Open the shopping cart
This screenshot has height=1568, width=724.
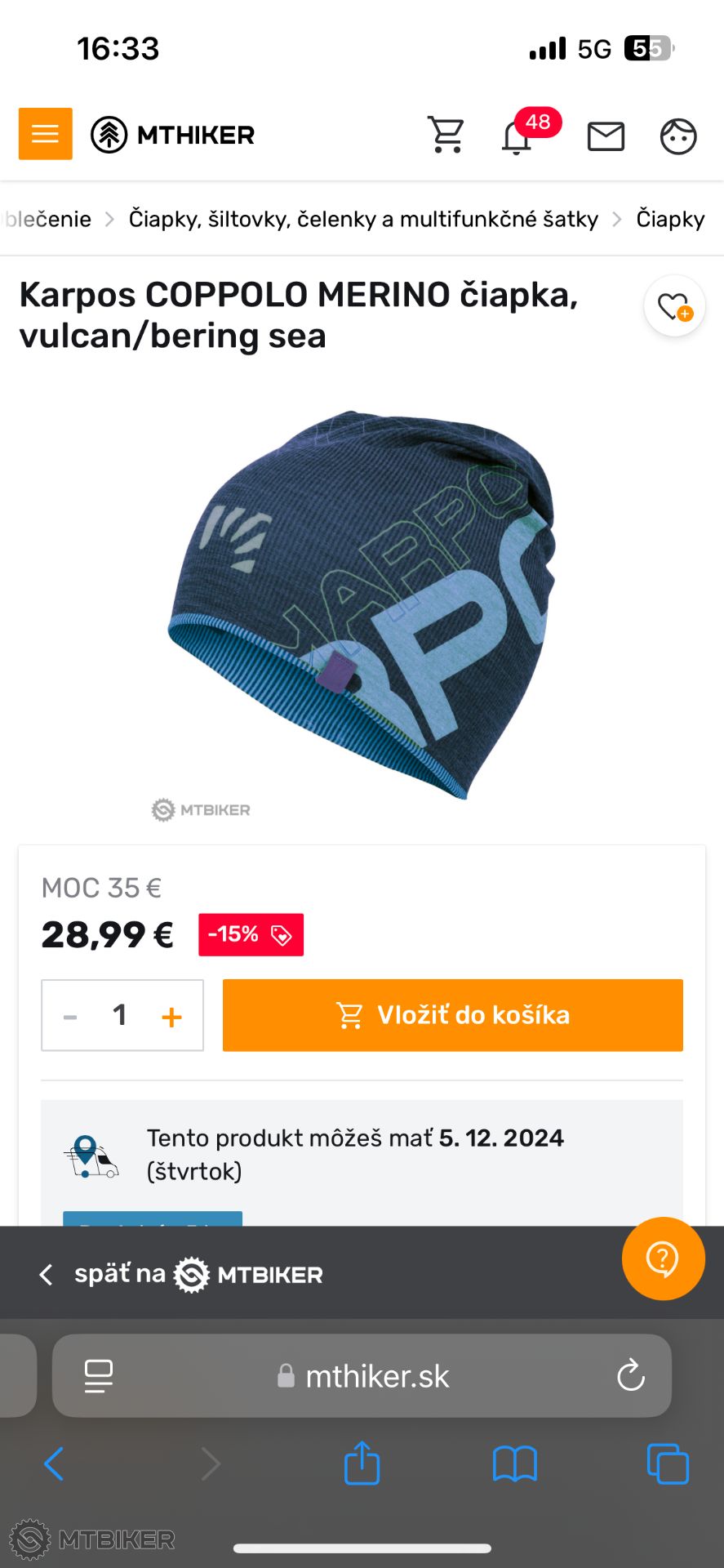coord(446,135)
